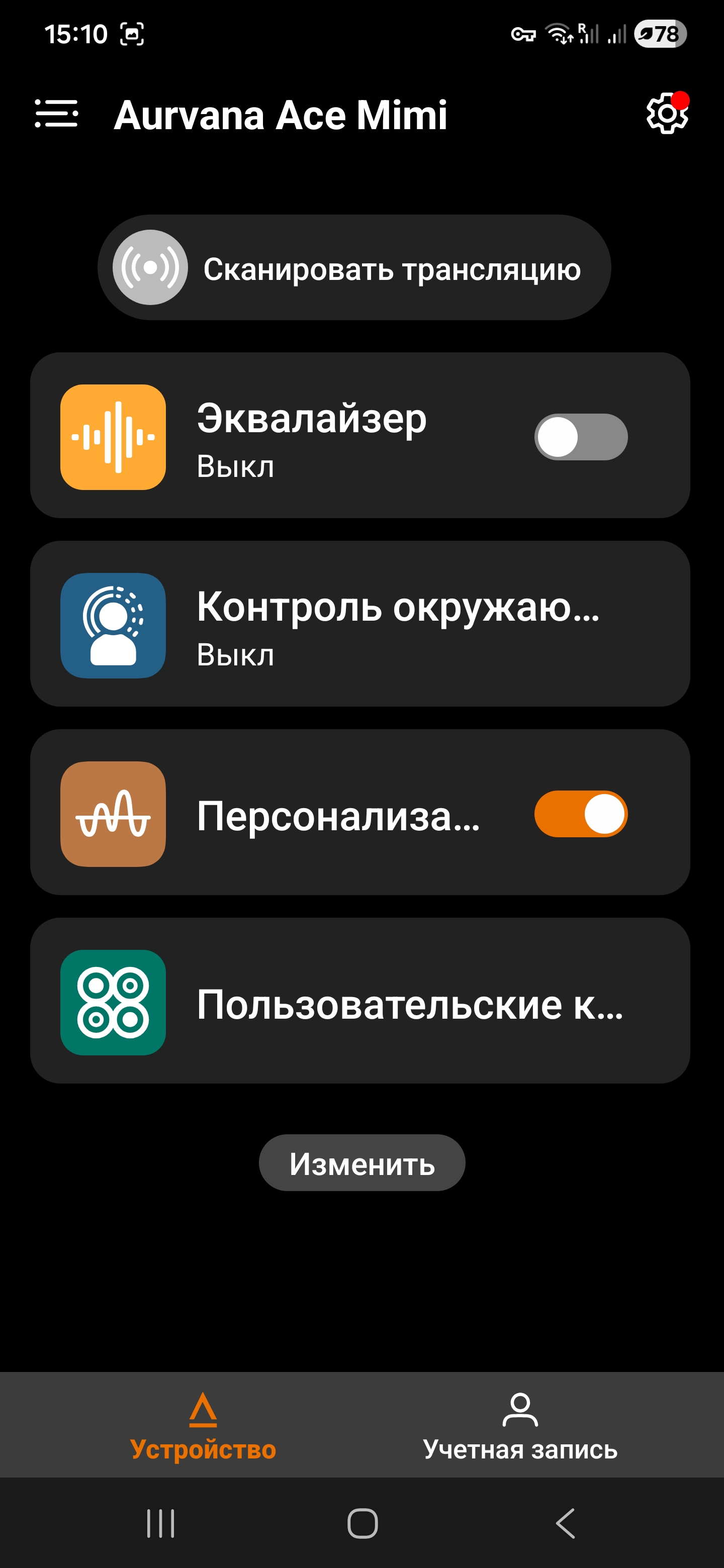The height and width of the screenshot is (1568, 724).
Task: Open Пользовательские кнопки card
Action: click(359, 1001)
